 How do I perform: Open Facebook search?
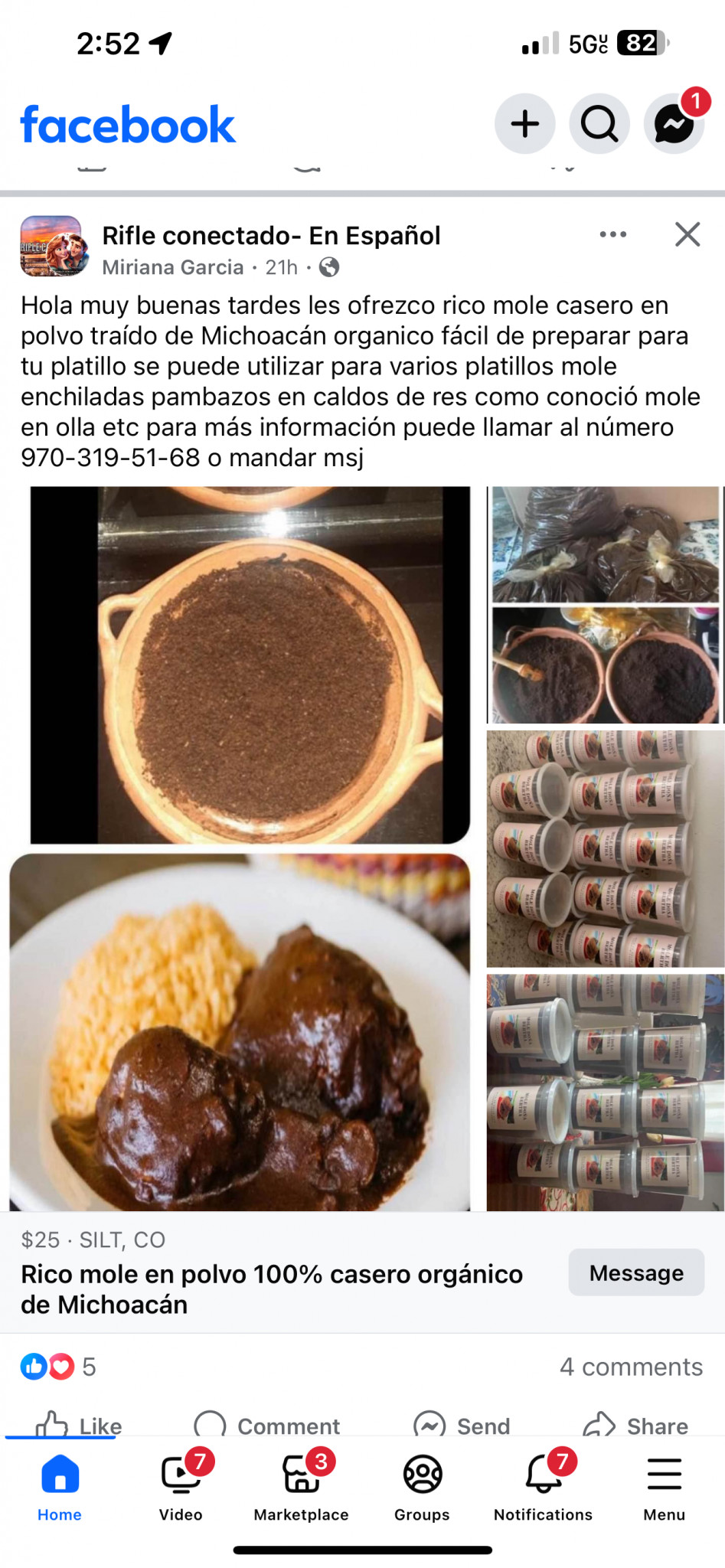[599, 123]
